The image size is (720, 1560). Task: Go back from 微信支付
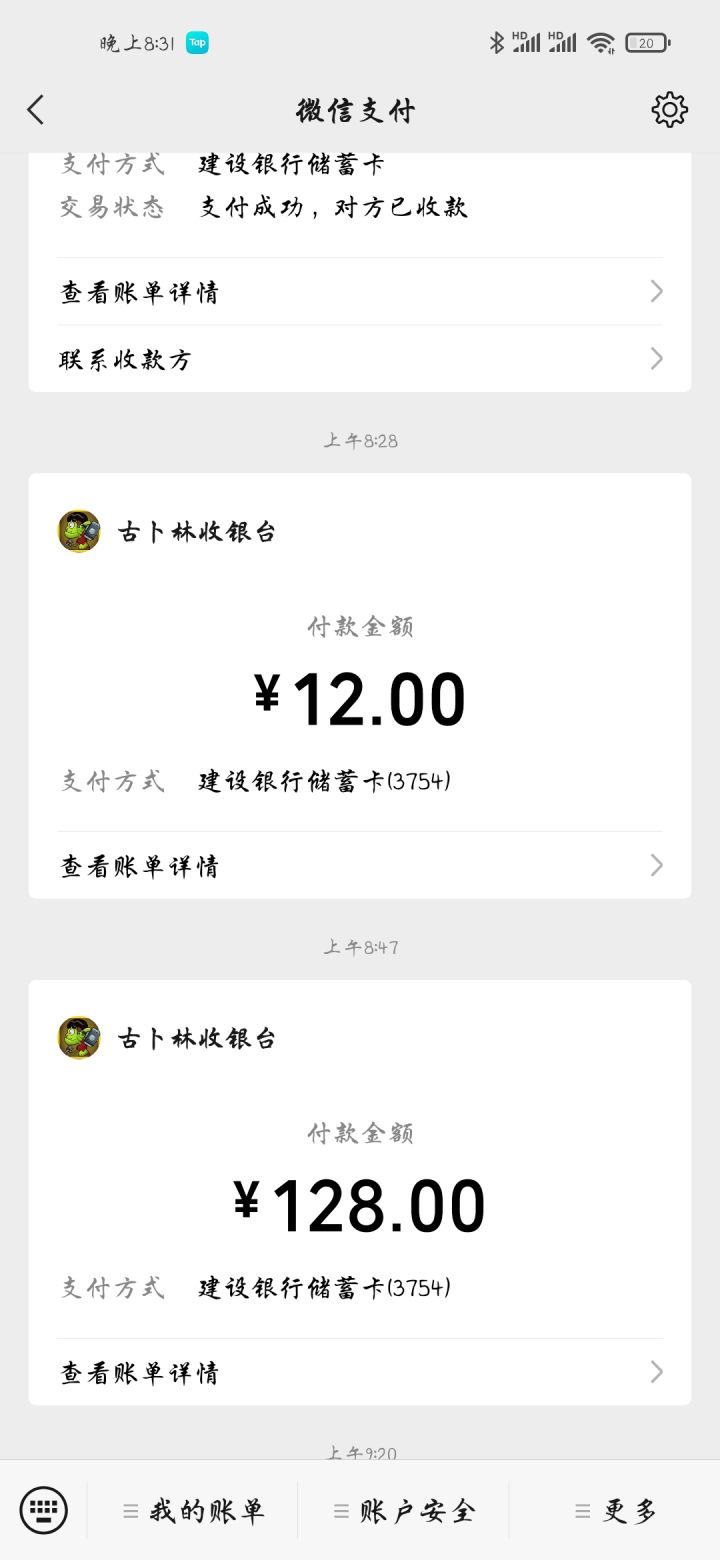[x=36, y=110]
